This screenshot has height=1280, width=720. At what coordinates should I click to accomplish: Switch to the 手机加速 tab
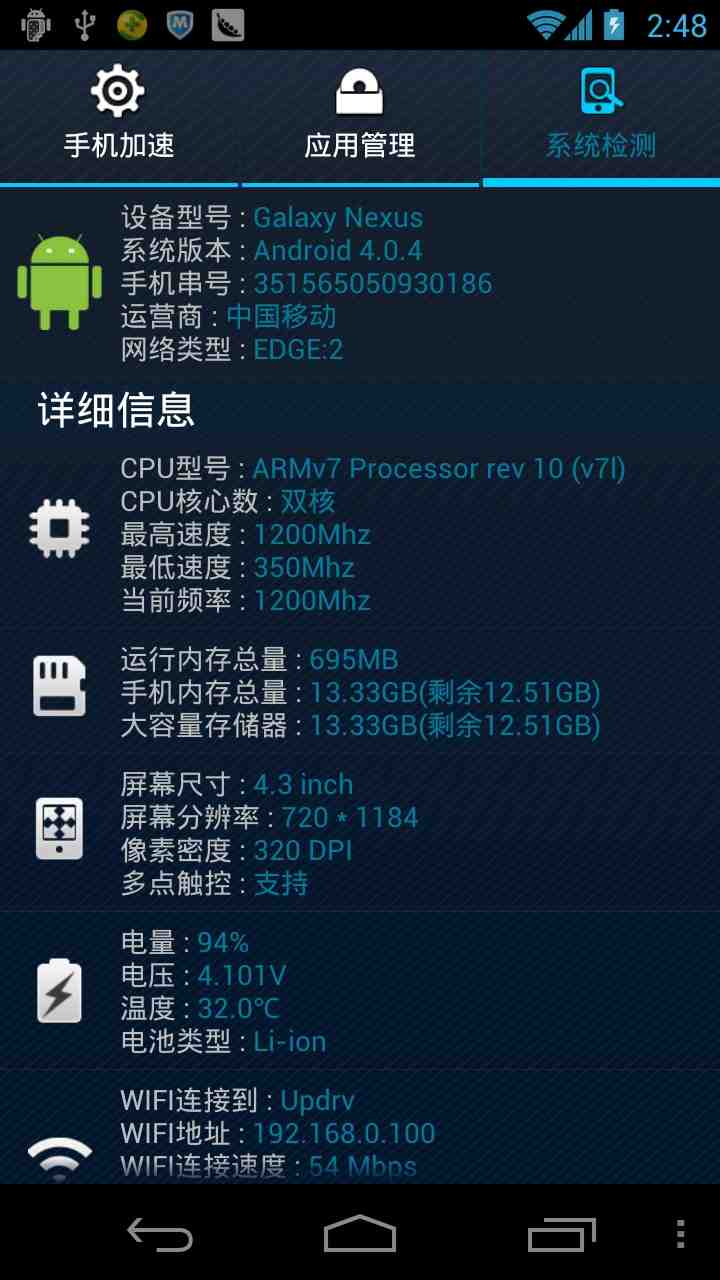[119, 118]
